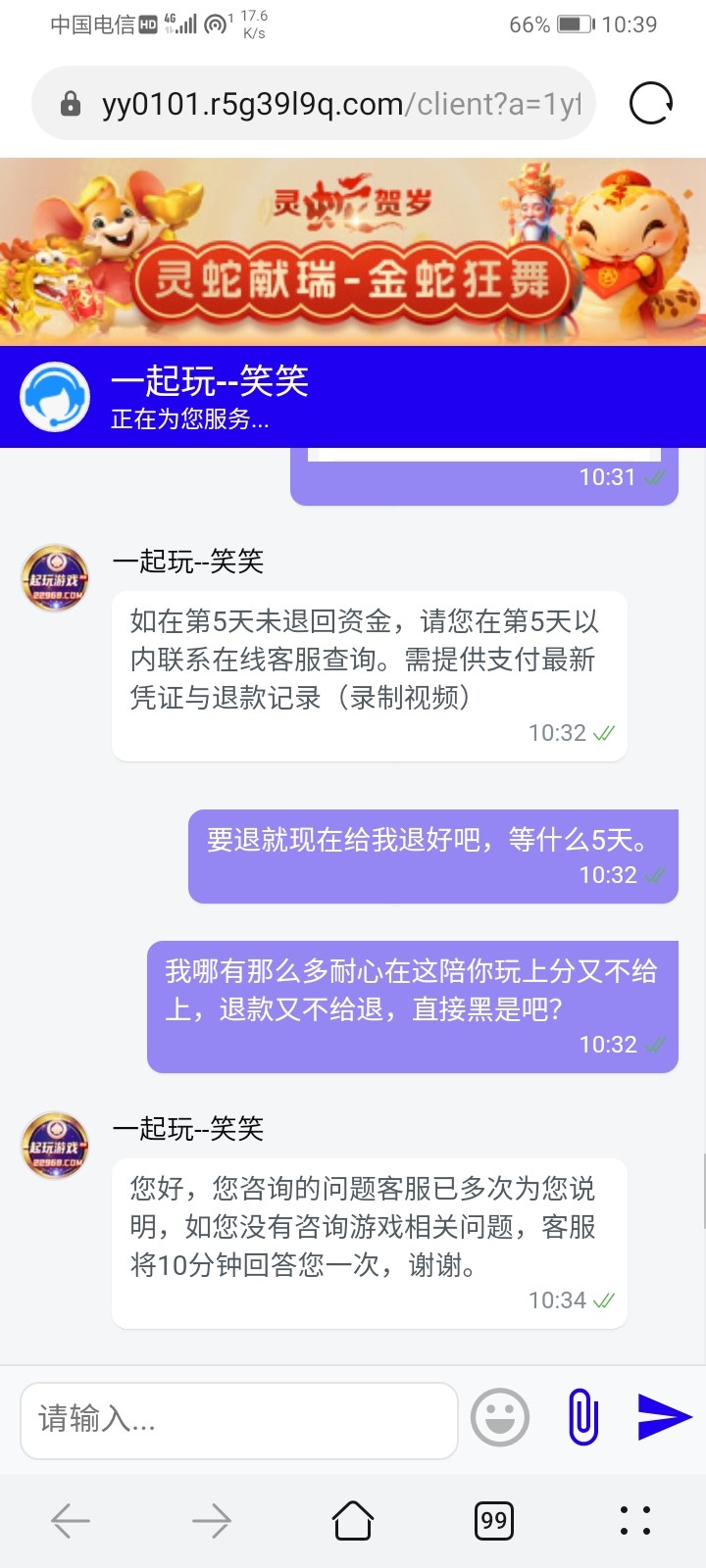Tap the blue send message arrow

[x=665, y=1415]
